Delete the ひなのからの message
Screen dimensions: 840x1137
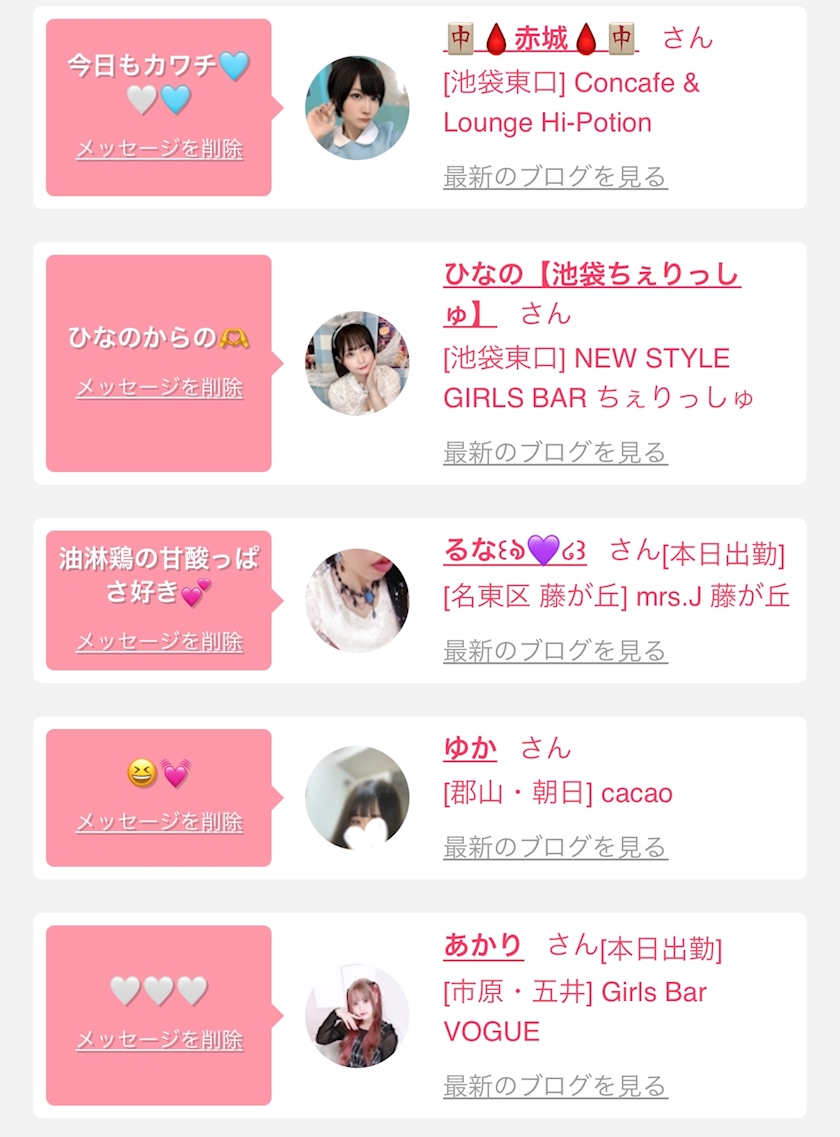(160, 387)
